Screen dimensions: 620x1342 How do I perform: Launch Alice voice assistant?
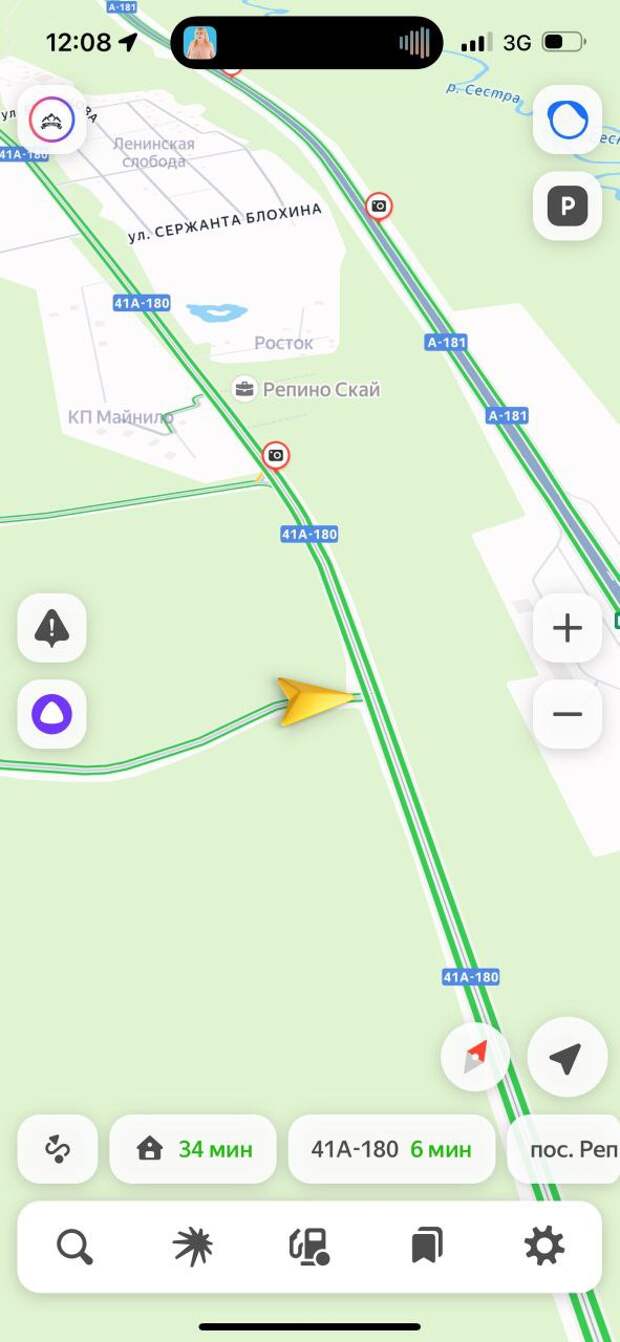pyautogui.click(x=52, y=714)
